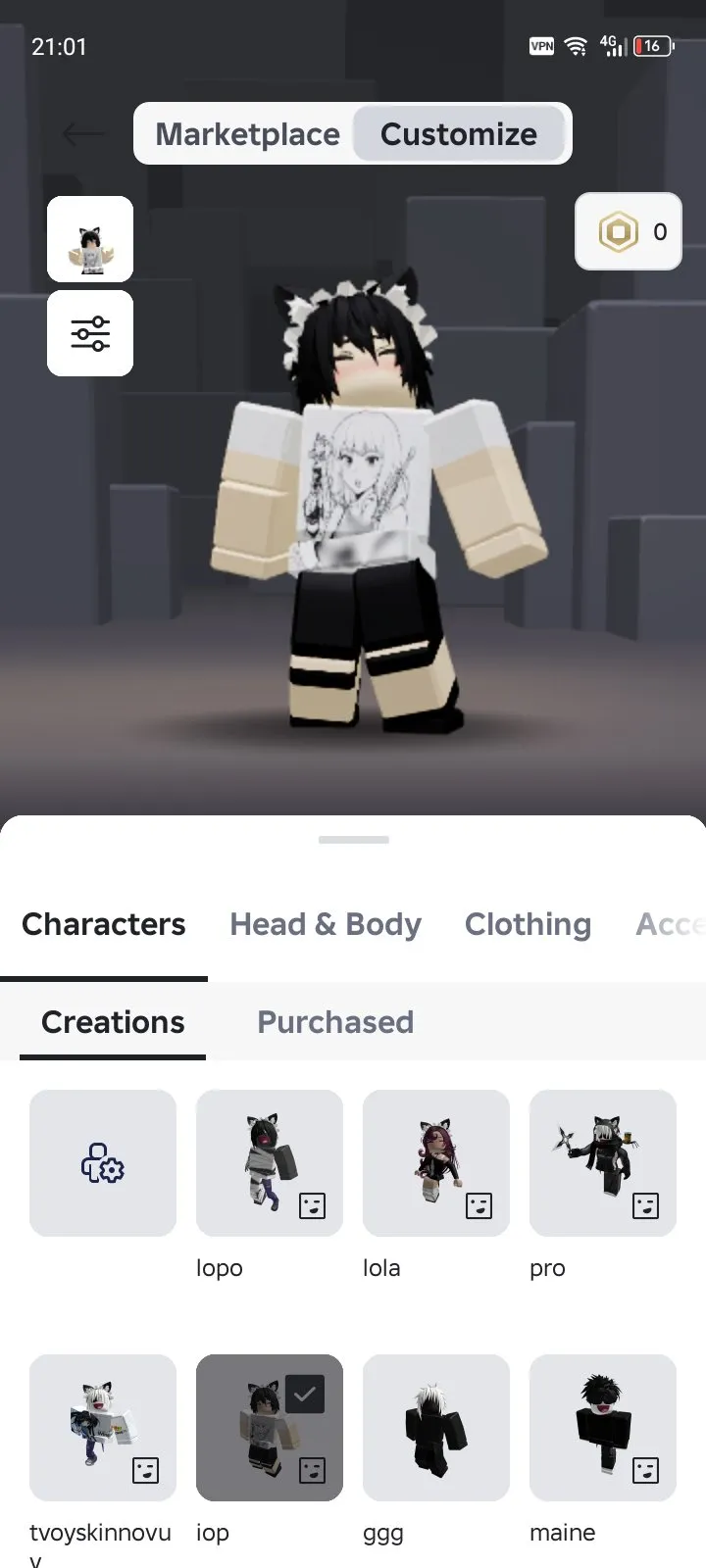Open the avatar preview thumbnail button

pos(90,239)
